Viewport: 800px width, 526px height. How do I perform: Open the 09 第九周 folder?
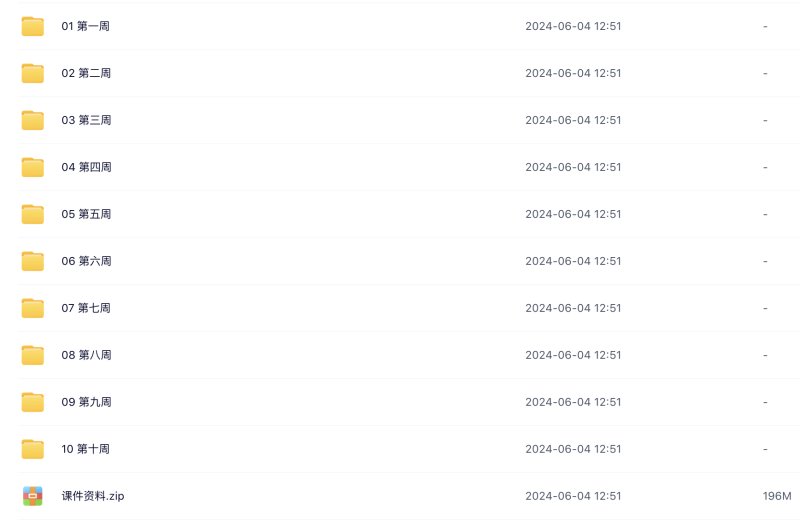tap(86, 402)
